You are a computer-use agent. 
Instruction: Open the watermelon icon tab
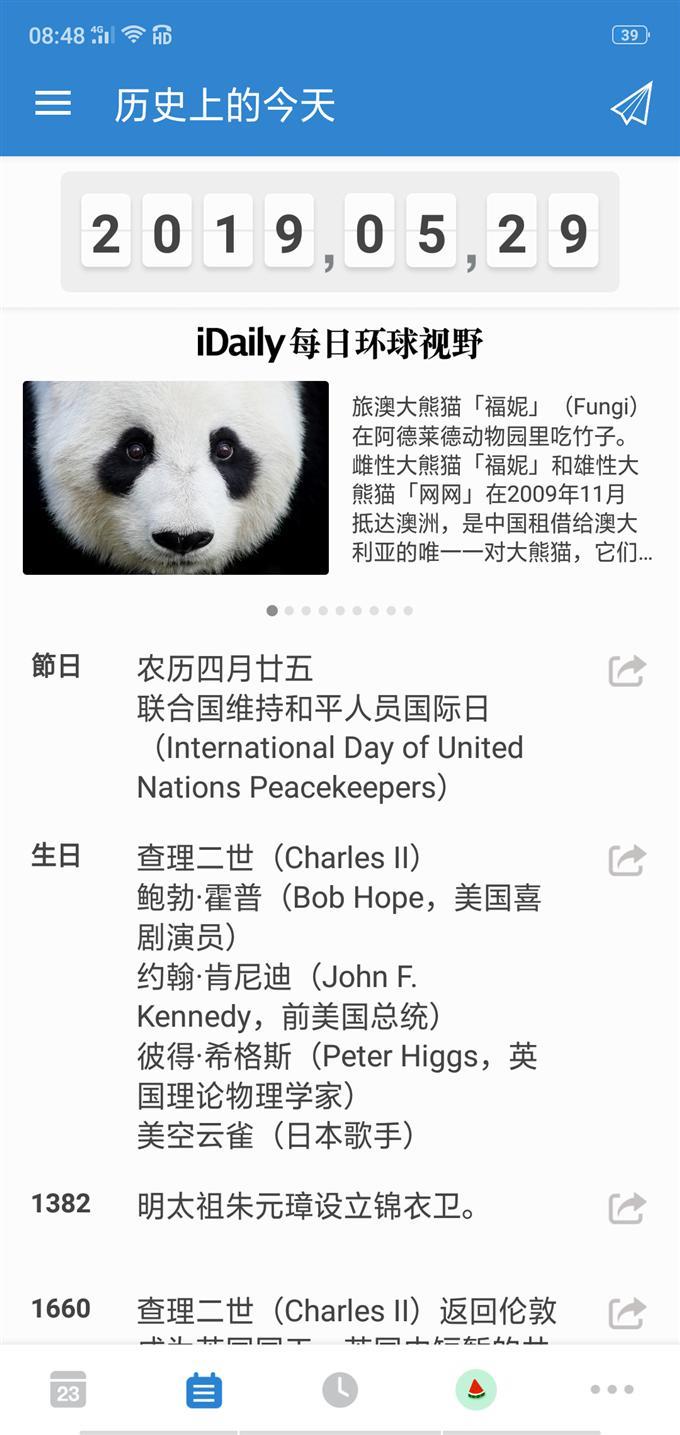pos(476,1390)
